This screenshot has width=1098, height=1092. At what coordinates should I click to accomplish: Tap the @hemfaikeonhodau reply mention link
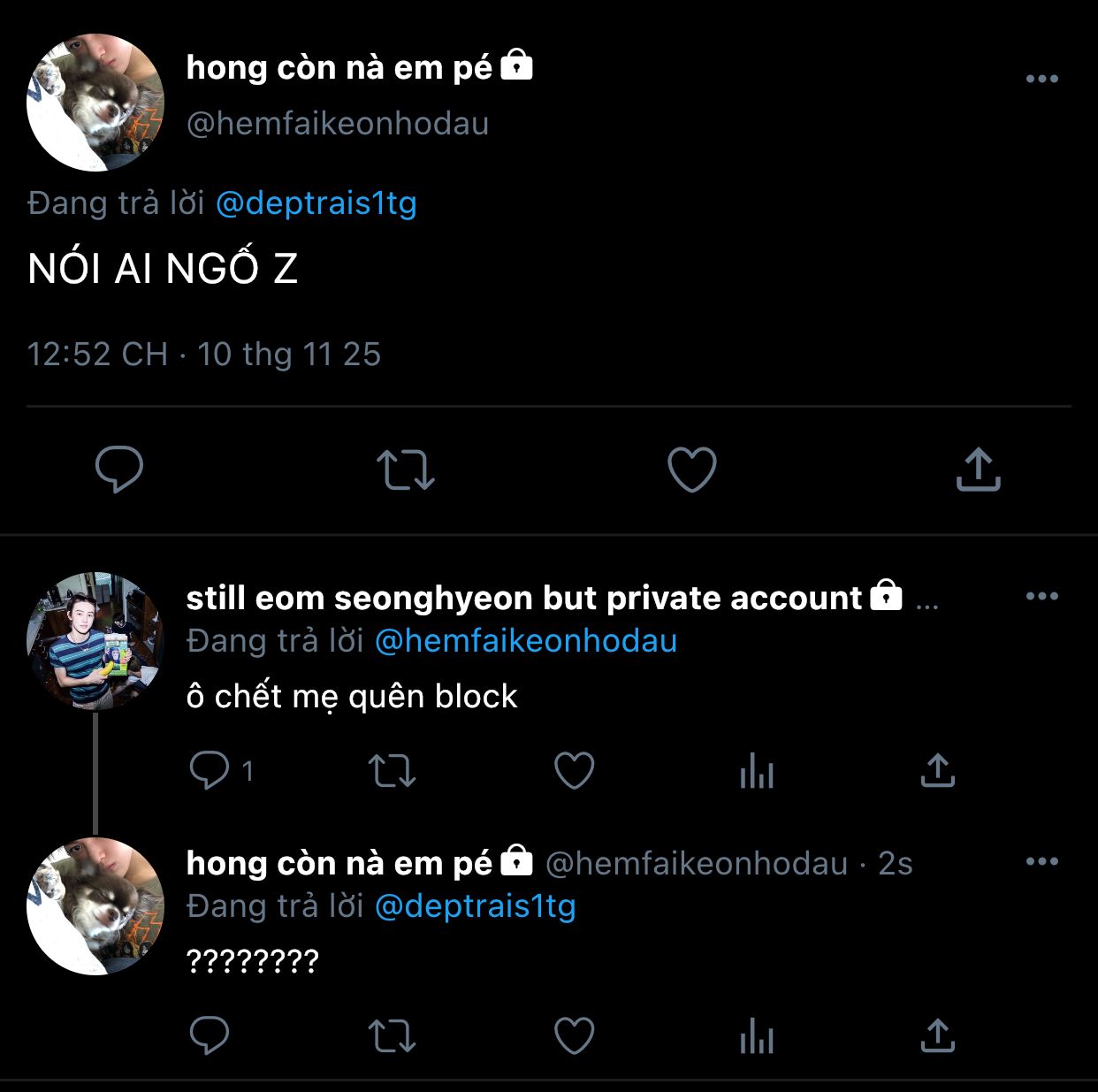pyautogui.click(x=525, y=640)
